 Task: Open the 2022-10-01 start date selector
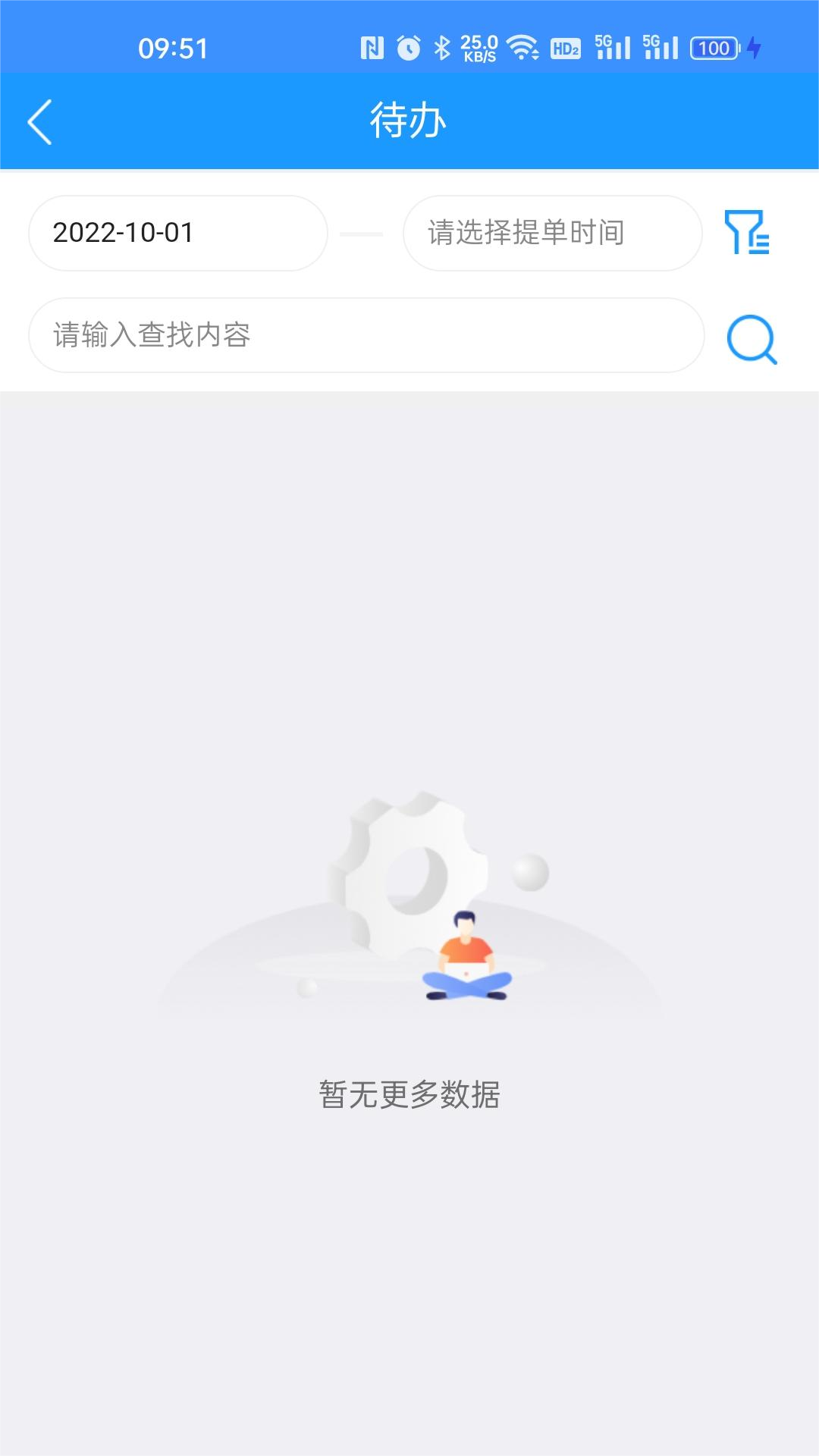point(177,234)
